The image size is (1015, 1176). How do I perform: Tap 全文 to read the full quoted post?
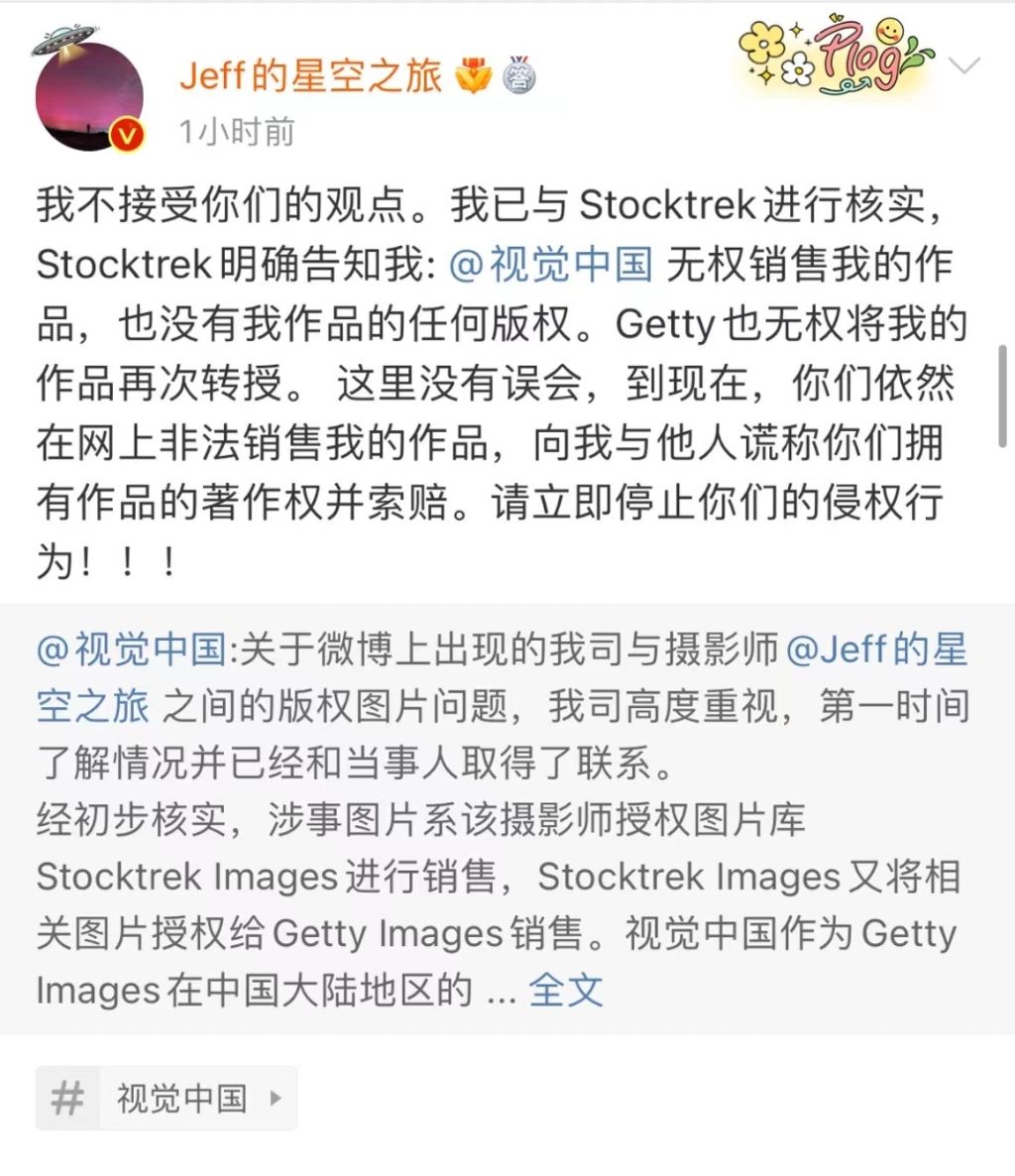click(x=566, y=990)
